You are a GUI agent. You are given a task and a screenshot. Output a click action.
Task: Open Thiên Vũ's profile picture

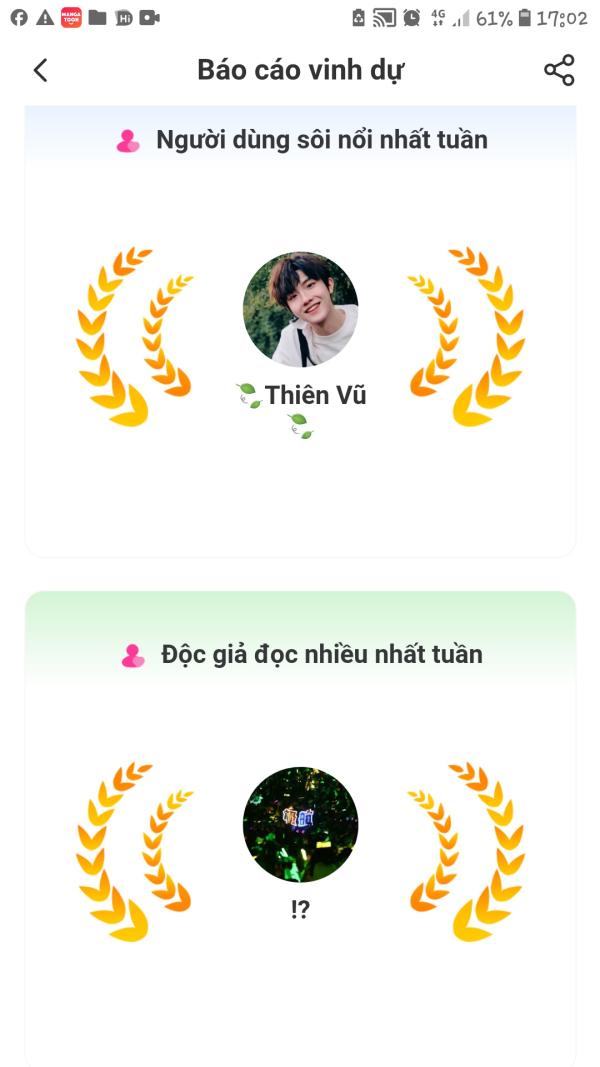coord(300,309)
